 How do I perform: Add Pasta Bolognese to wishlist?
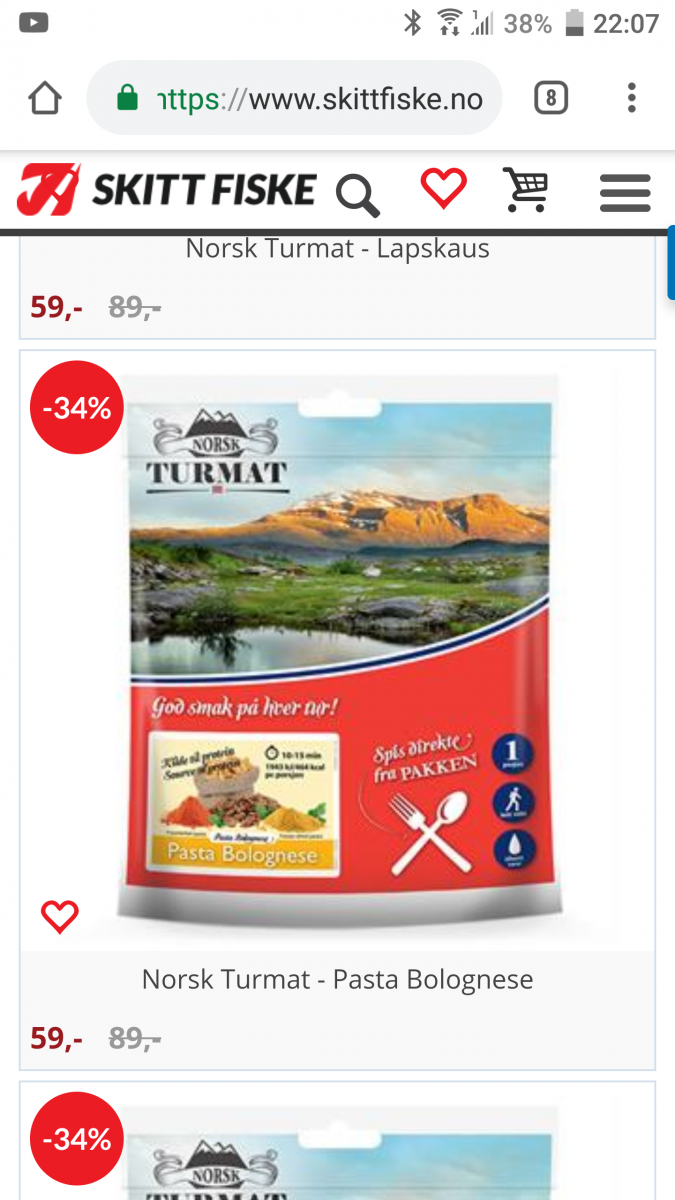tap(60, 916)
